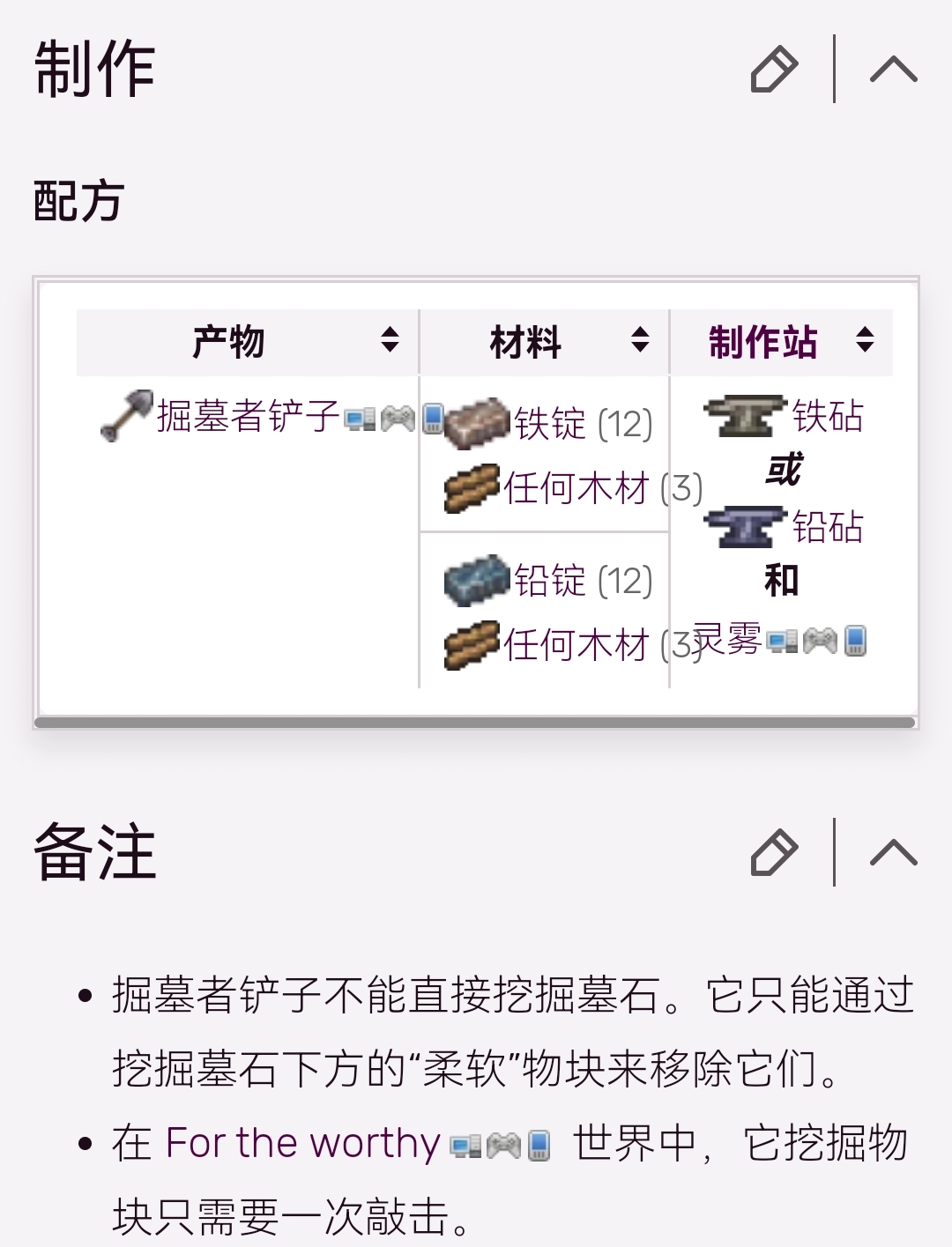Open the 铅砧 crafting station link
Image resolution: width=952 pixels, height=1247 pixels.
pos(827,527)
